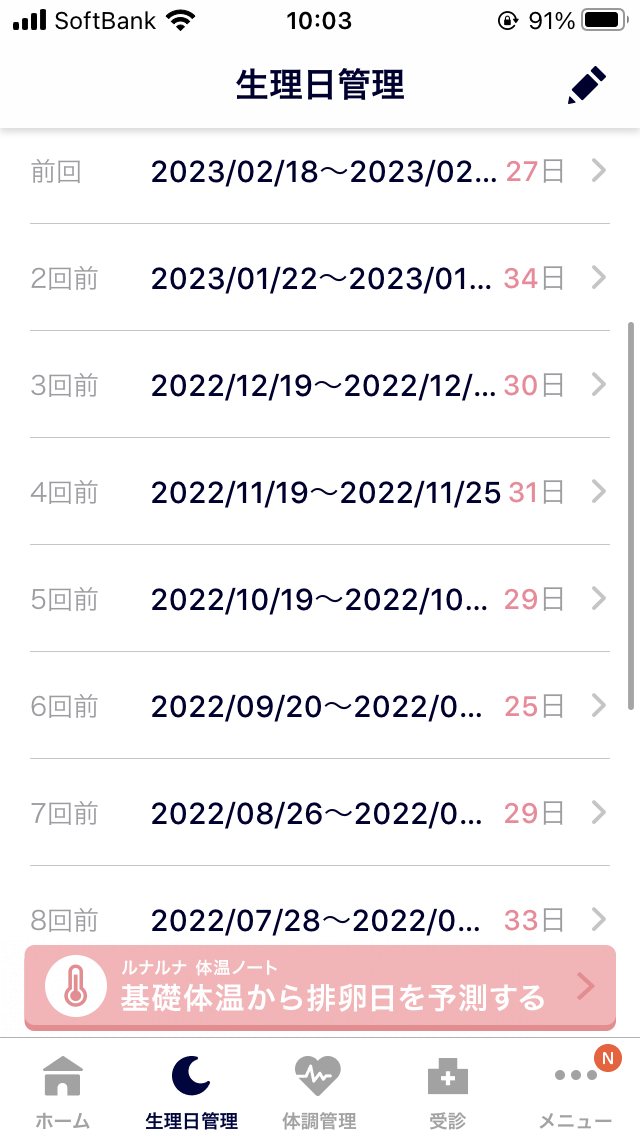Open the 6回前 record starting 2022/09/20
Image resolution: width=640 pixels, height=1136 pixels.
[x=320, y=706]
